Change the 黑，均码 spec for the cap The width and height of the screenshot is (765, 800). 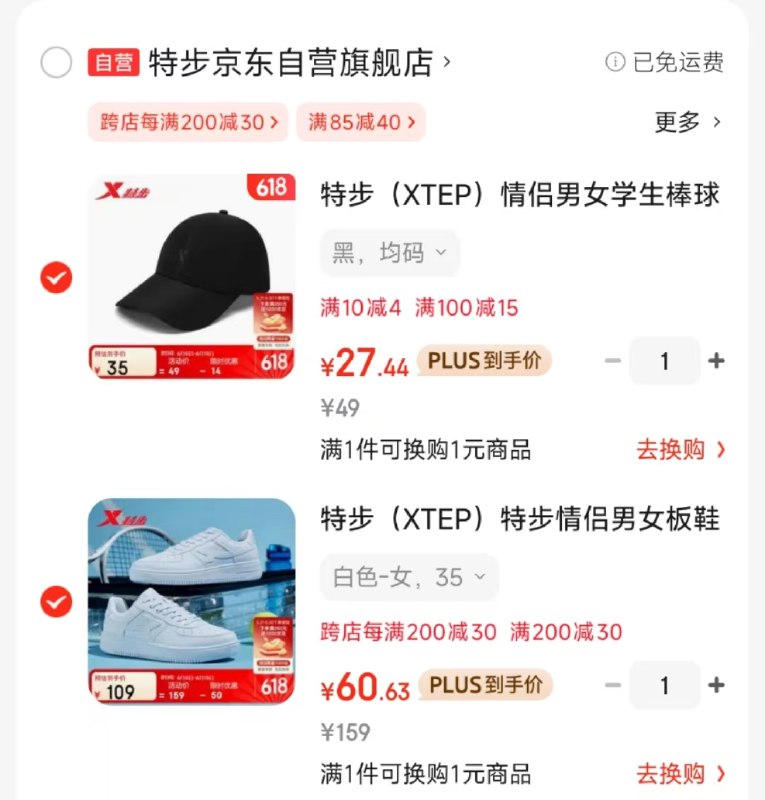click(x=389, y=253)
